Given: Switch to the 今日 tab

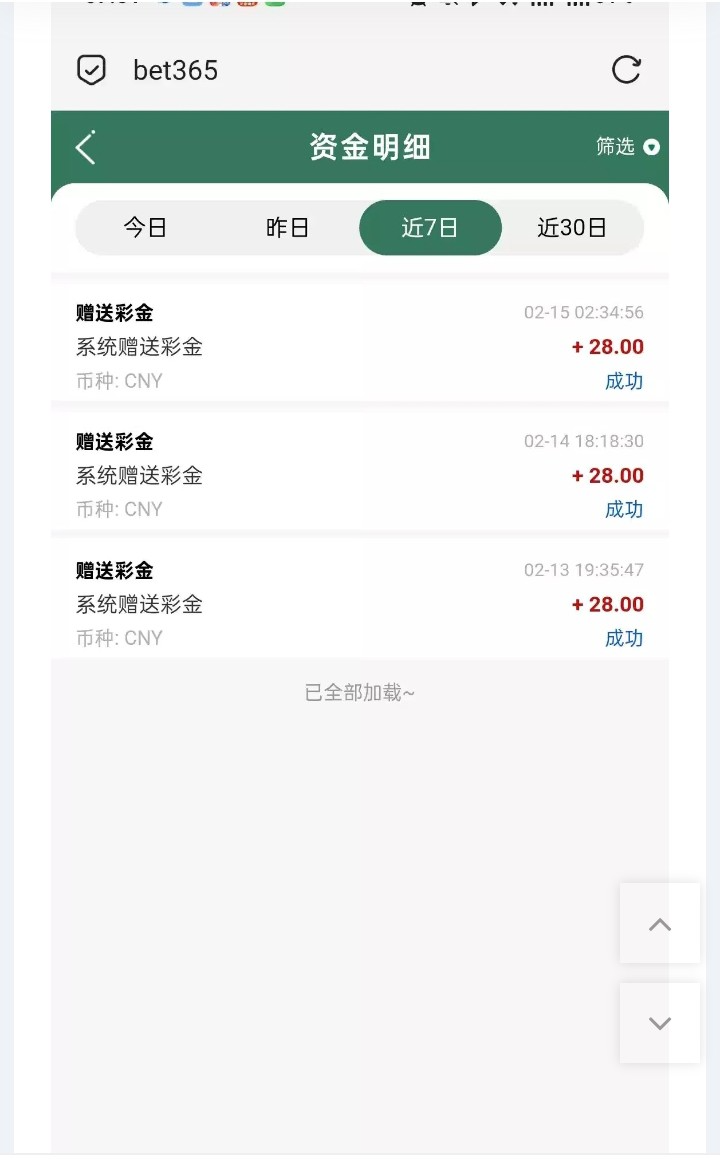Looking at the screenshot, I should pos(145,228).
